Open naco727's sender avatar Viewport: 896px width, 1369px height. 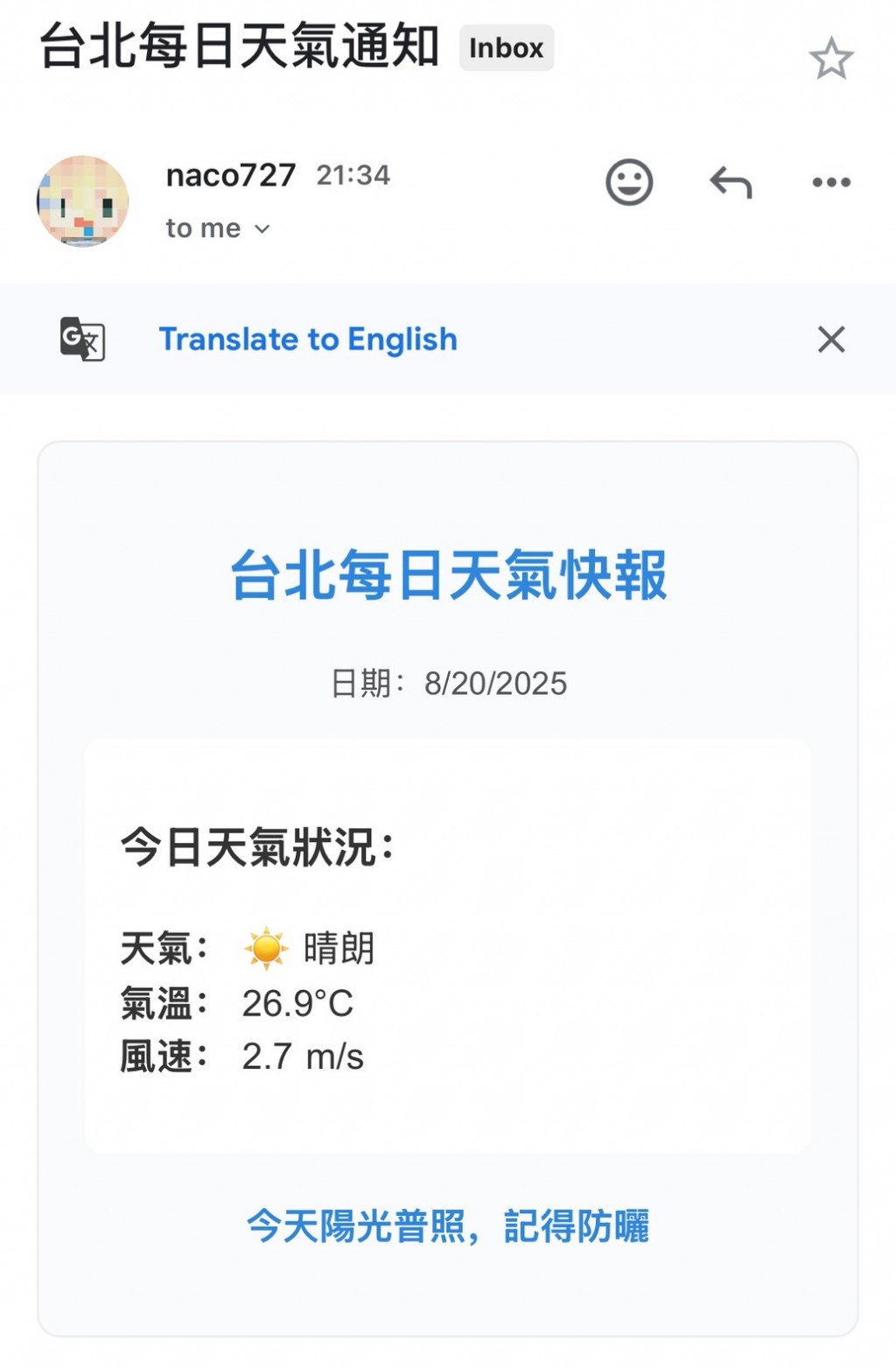click(x=83, y=202)
